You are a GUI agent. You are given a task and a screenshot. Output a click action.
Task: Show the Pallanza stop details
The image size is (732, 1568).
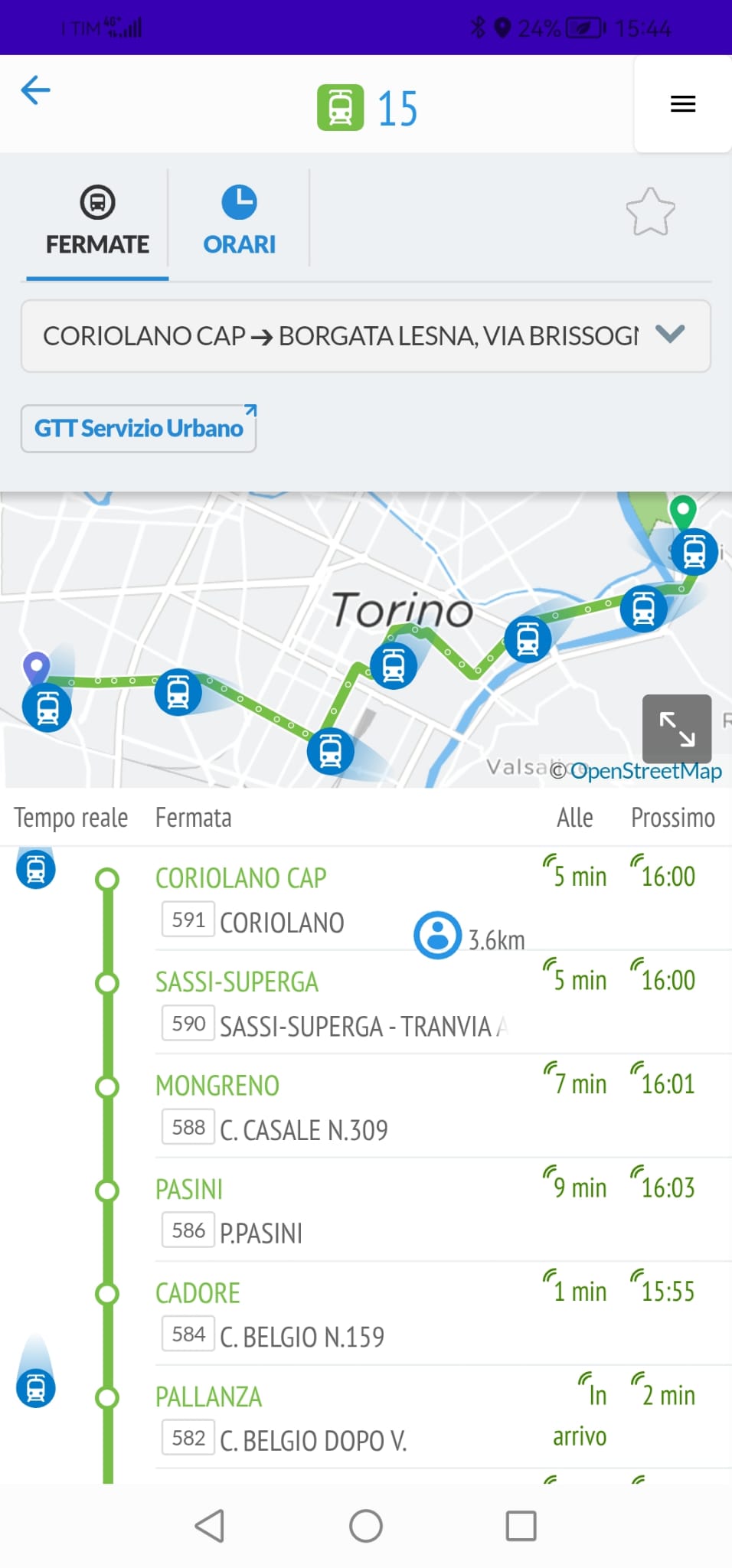pos(208,1397)
